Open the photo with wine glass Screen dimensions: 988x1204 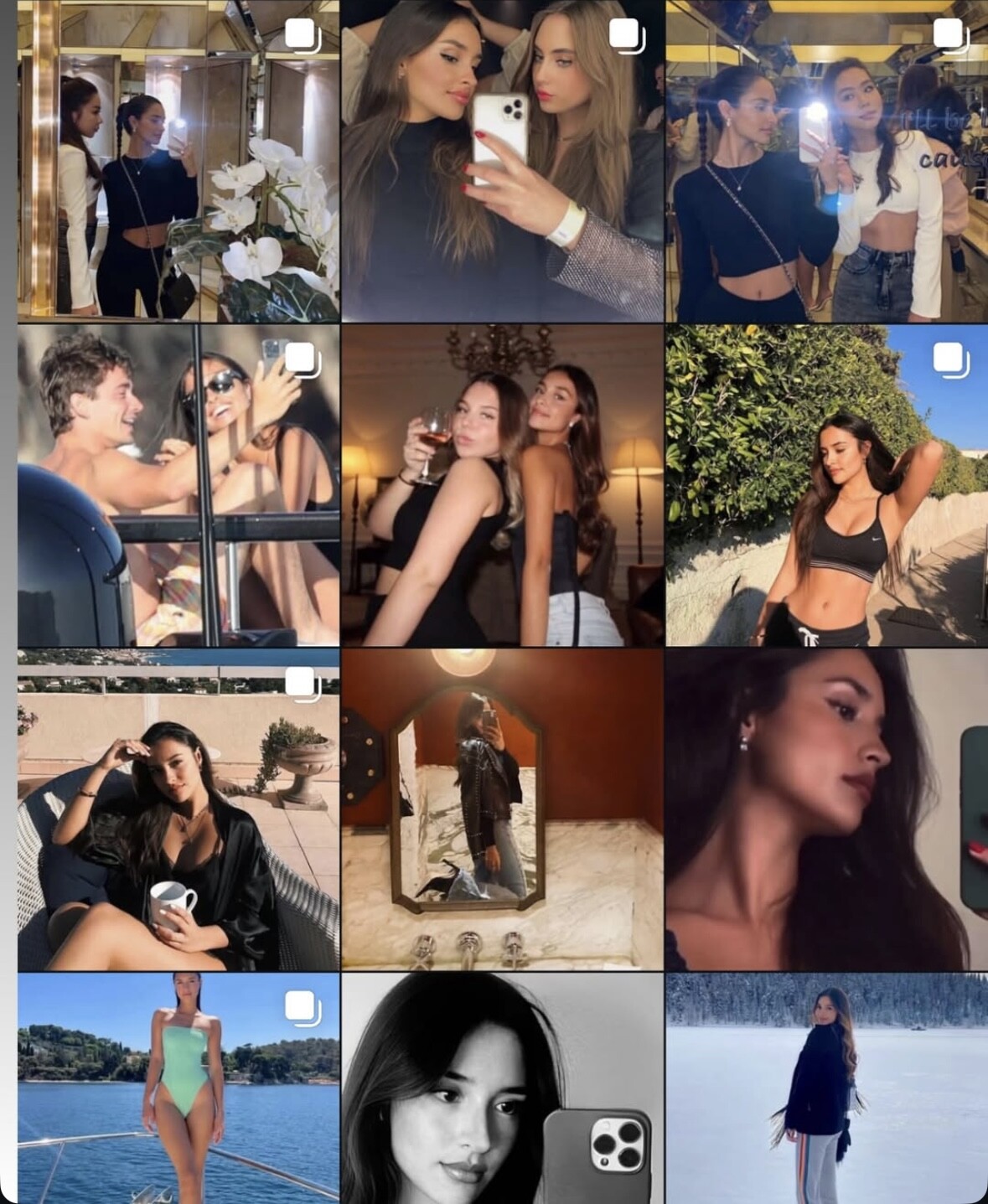tap(502, 486)
